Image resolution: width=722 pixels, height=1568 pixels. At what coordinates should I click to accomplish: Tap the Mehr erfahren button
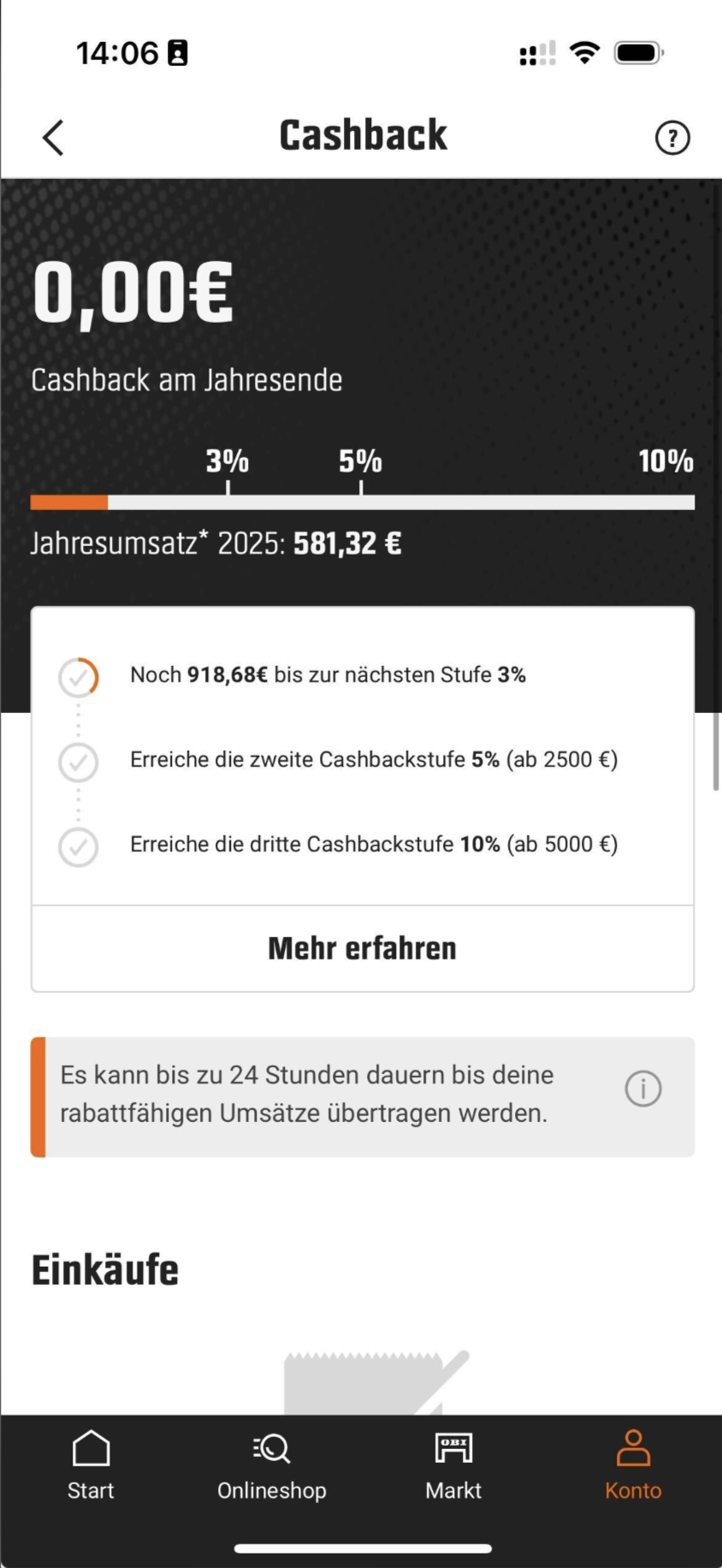(x=362, y=948)
